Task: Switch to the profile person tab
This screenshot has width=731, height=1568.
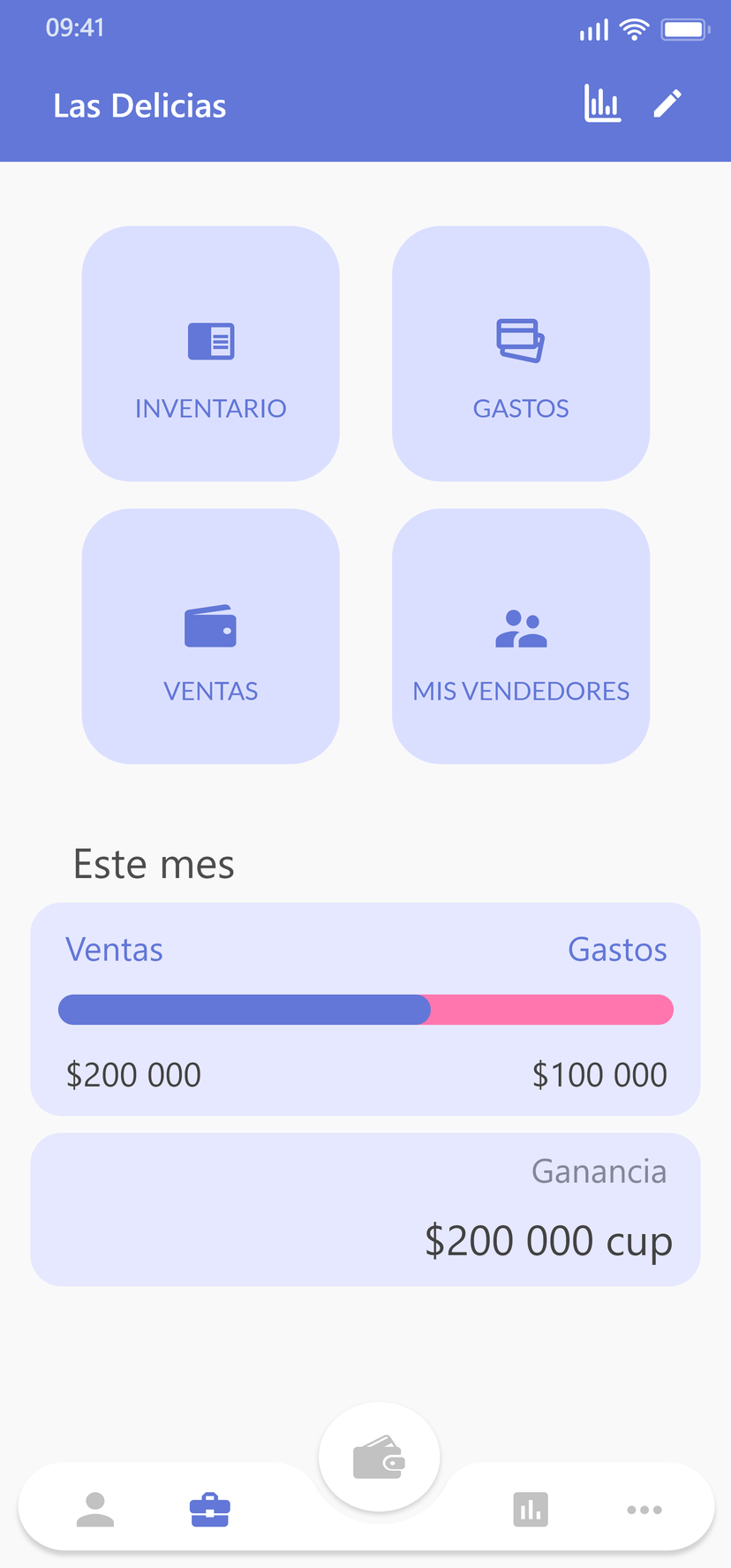Action: (95, 1509)
